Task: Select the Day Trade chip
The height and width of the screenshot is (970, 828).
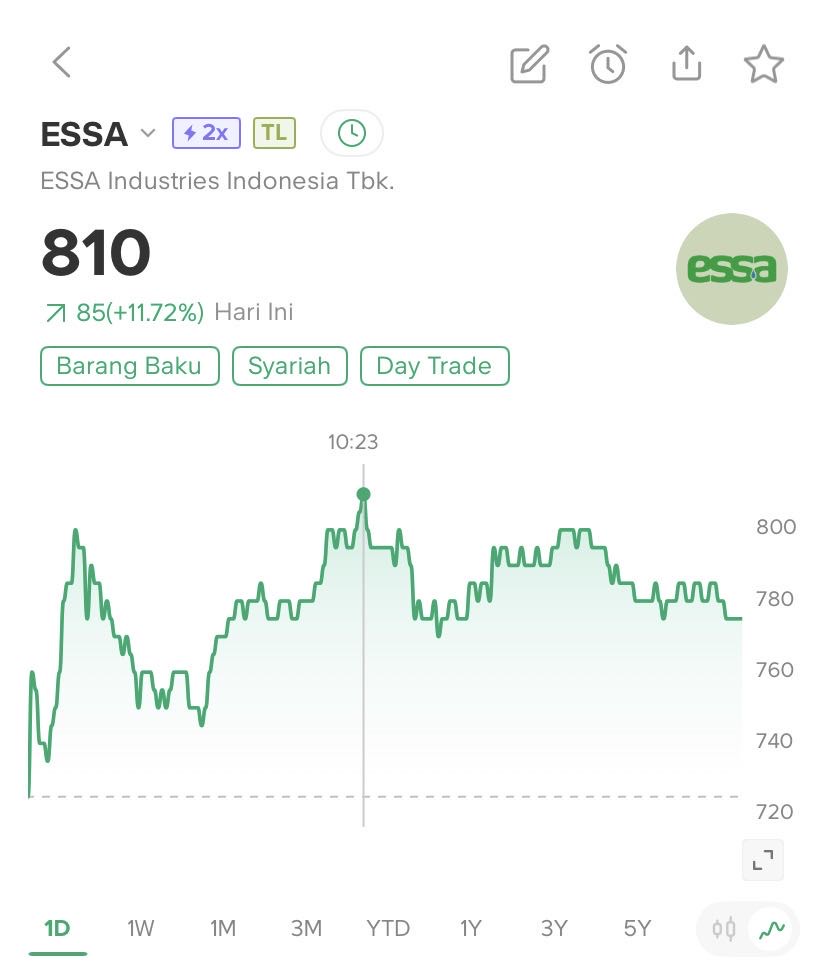Action: 434,366
